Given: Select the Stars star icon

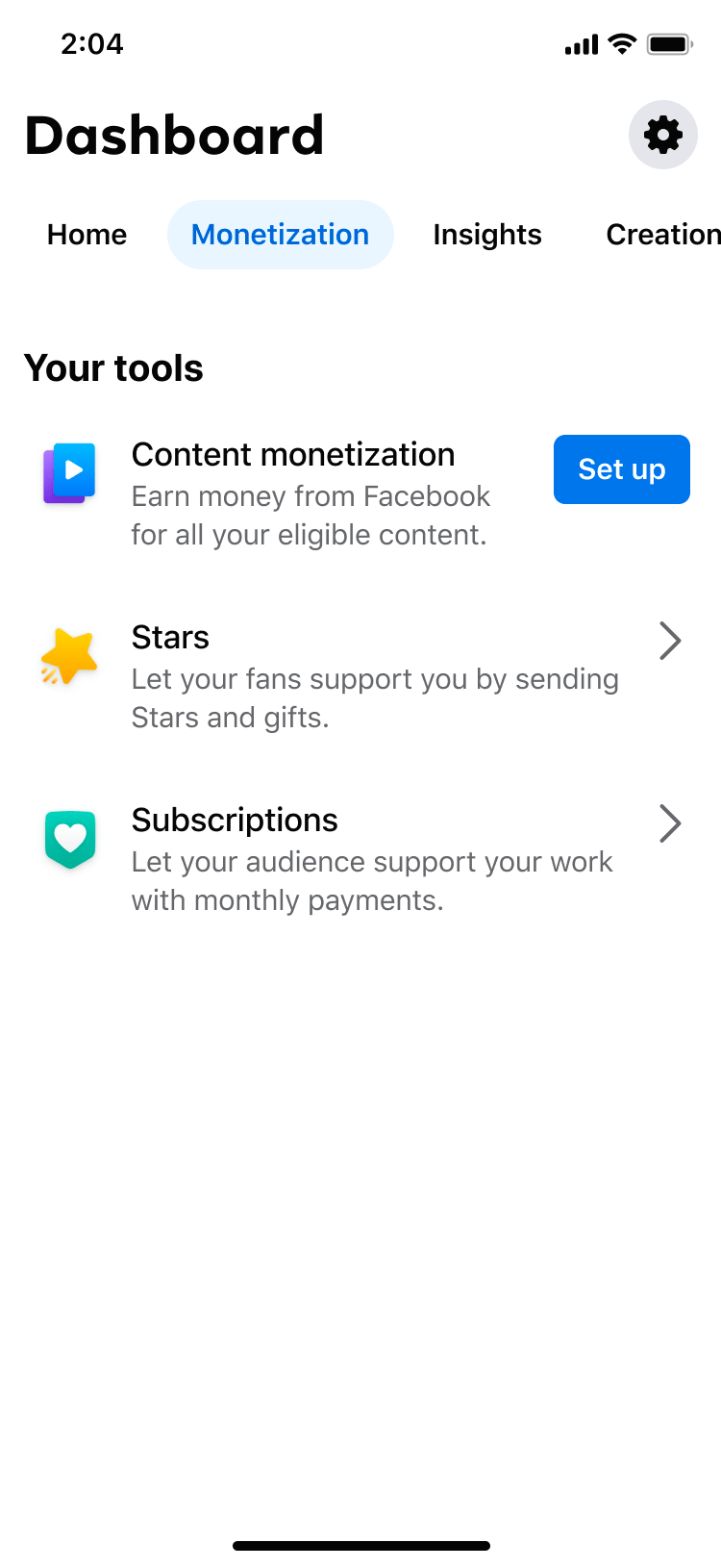Looking at the screenshot, I should [x=68, y=652].
